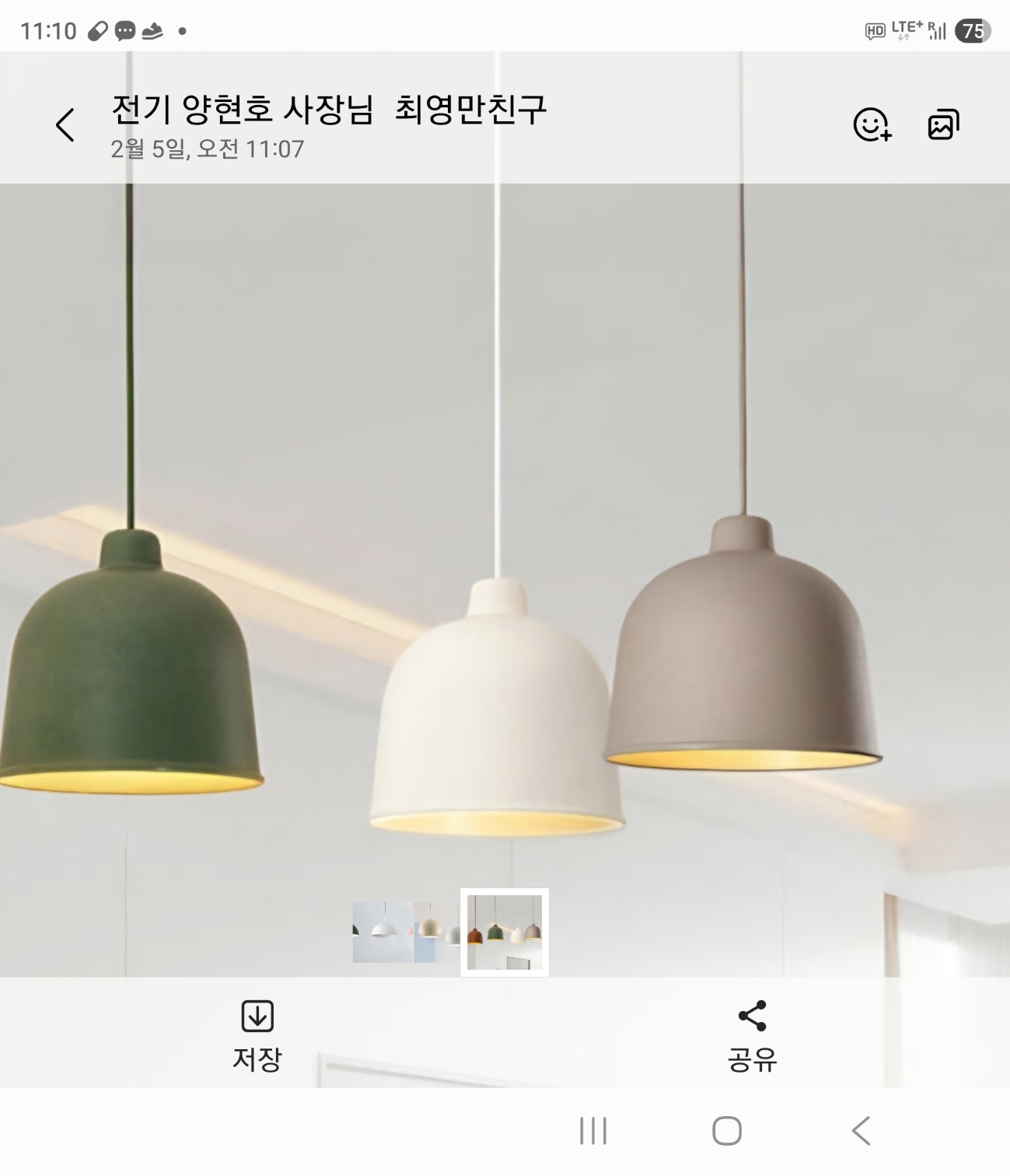Select the highlighted four-lamp thumbnail
The image size is (1010, 1176).
click(x=505, y=932)
